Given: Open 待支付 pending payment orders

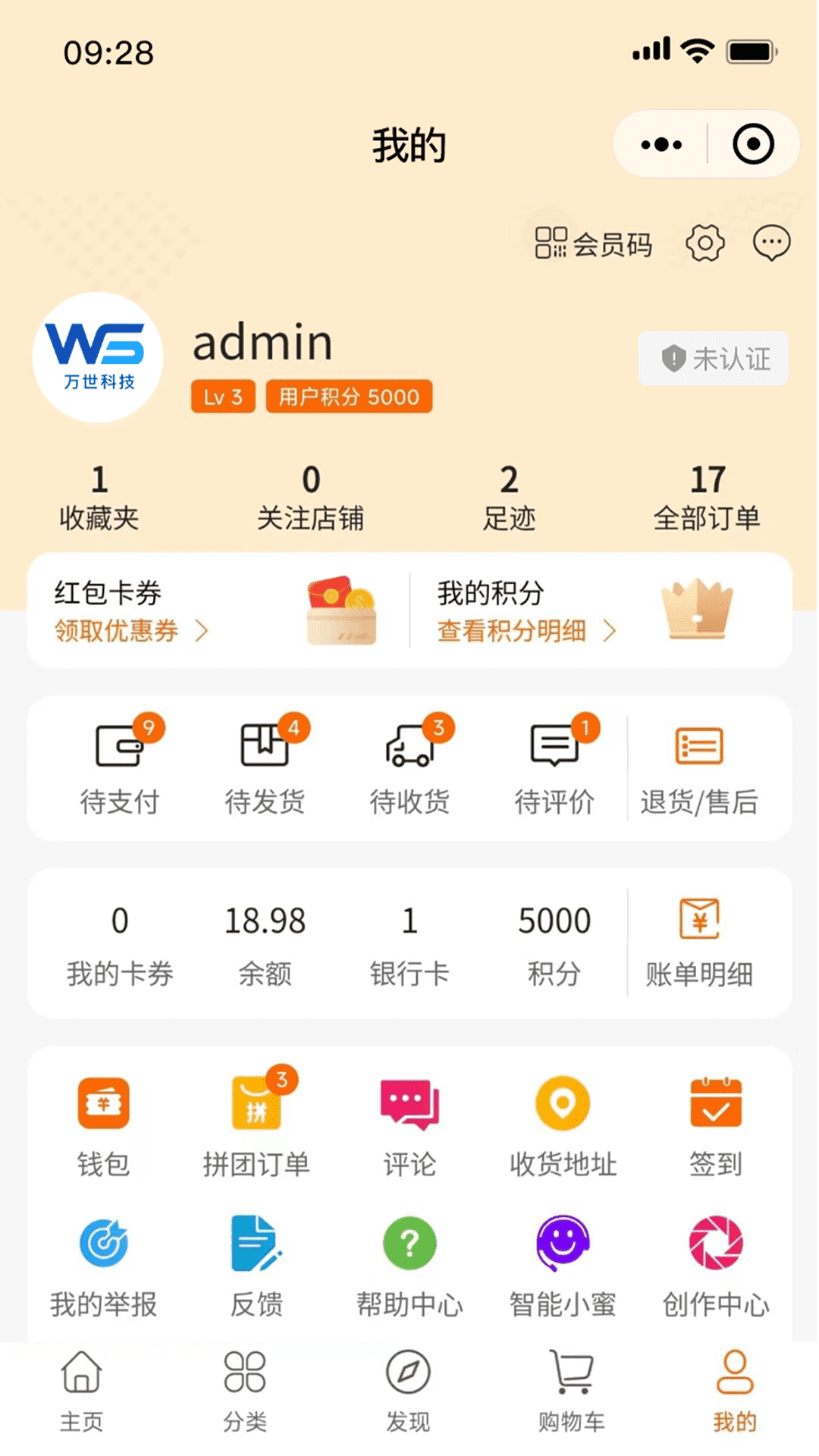Looking at the screenshot, I should pyautogui.click(x=120, y=766).
